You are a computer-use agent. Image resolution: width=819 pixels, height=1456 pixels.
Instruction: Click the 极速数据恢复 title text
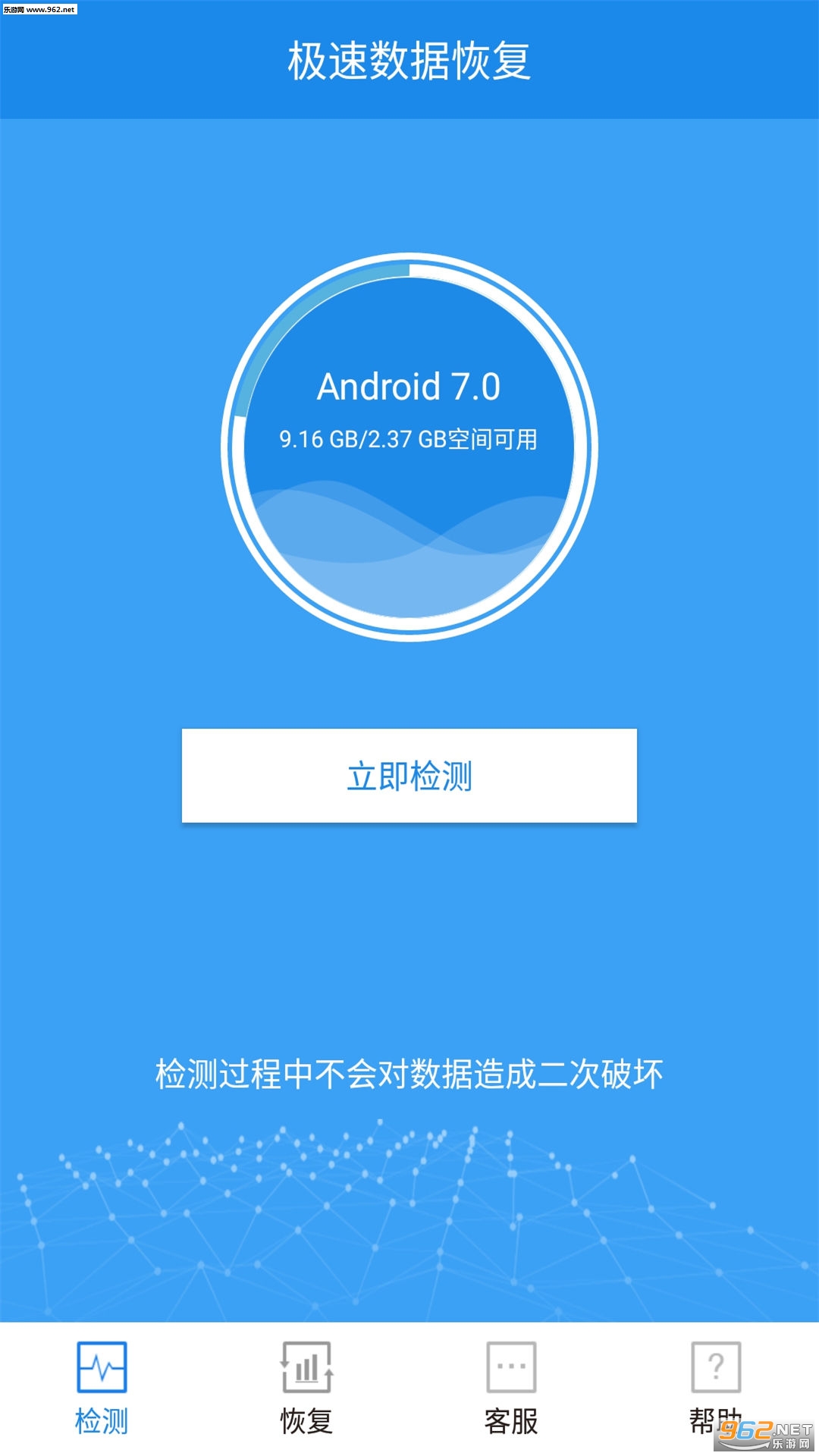pyautogui.click(x=409, y=61)
